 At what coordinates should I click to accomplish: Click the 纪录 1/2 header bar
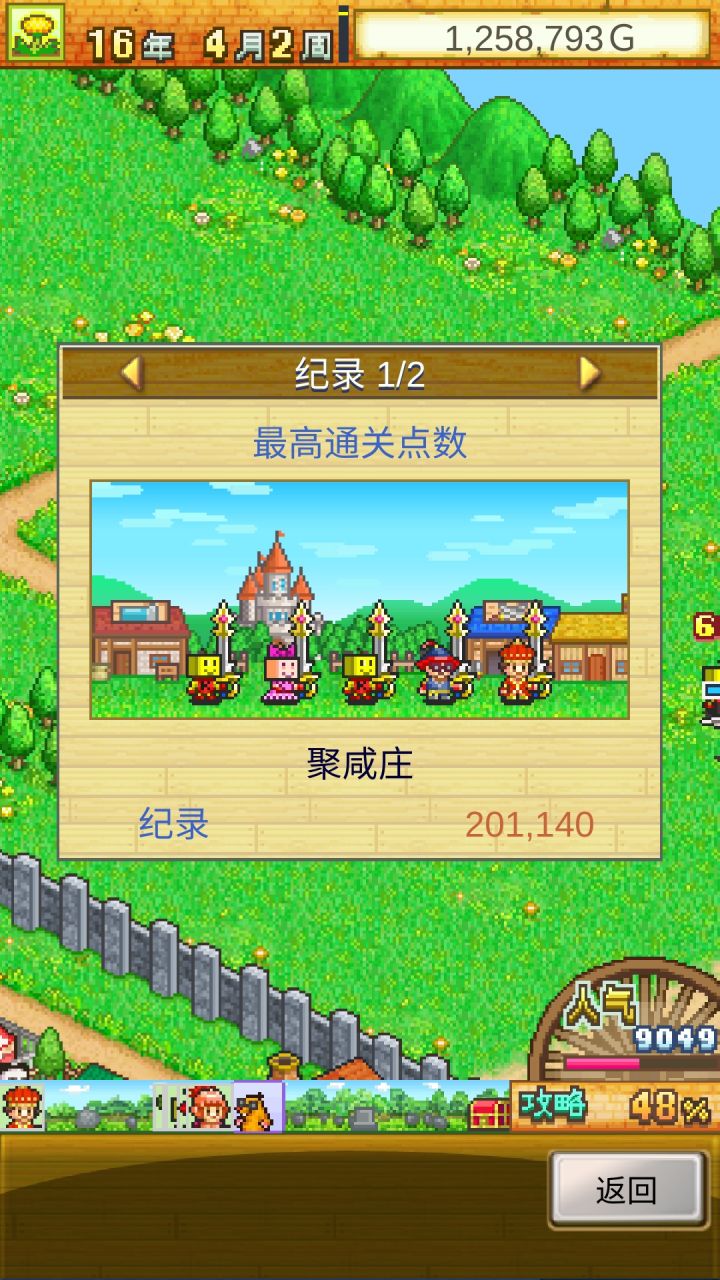(360, 372)
